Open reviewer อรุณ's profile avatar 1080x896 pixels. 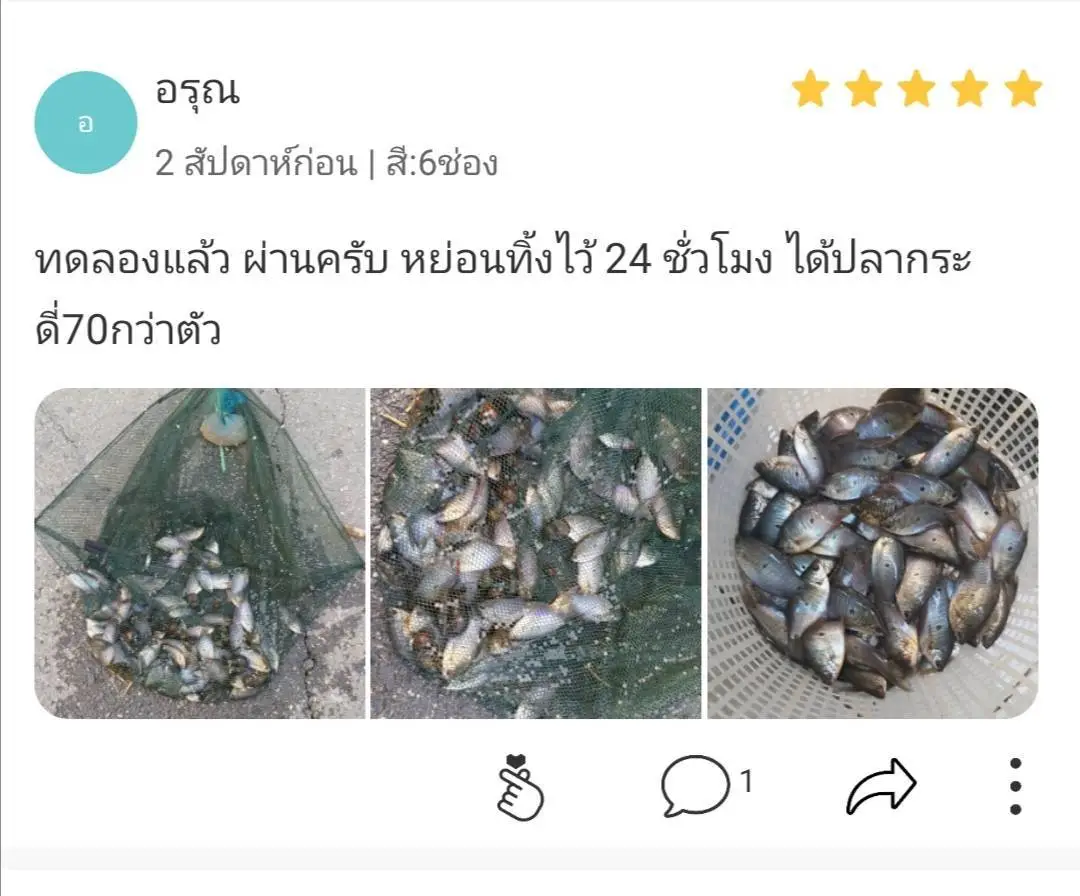85,123
